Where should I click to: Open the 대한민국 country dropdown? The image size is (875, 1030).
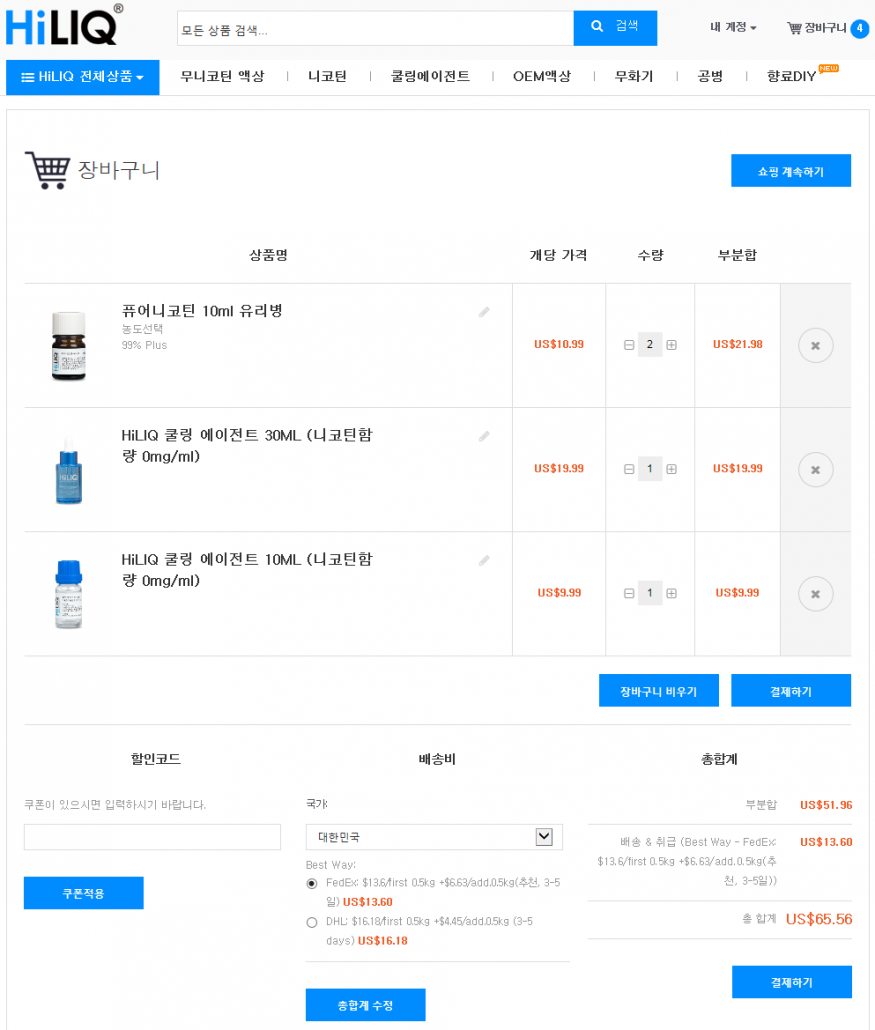(x=434, y=837)
